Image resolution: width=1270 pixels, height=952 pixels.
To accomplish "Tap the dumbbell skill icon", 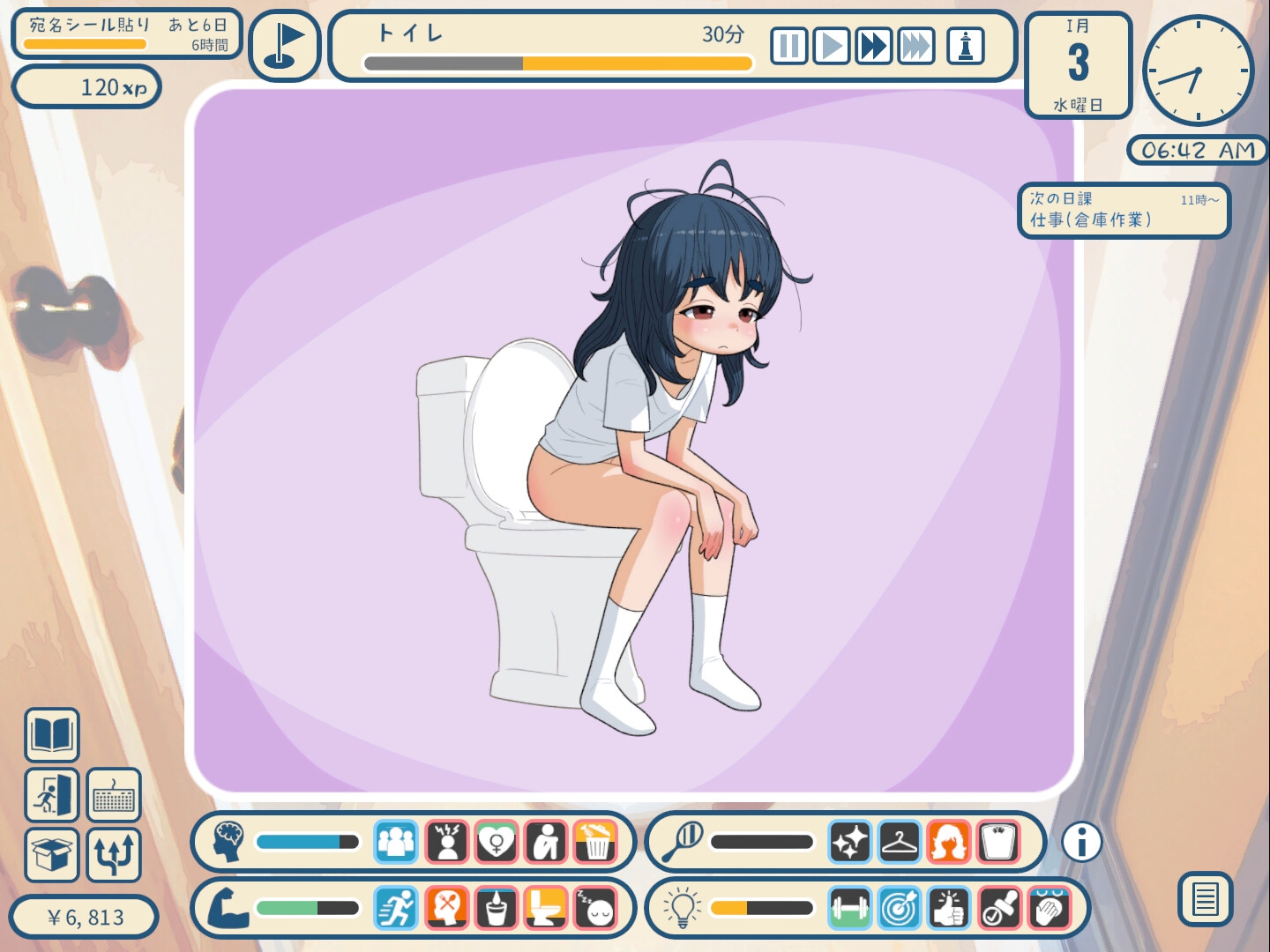I will point(849,907).
